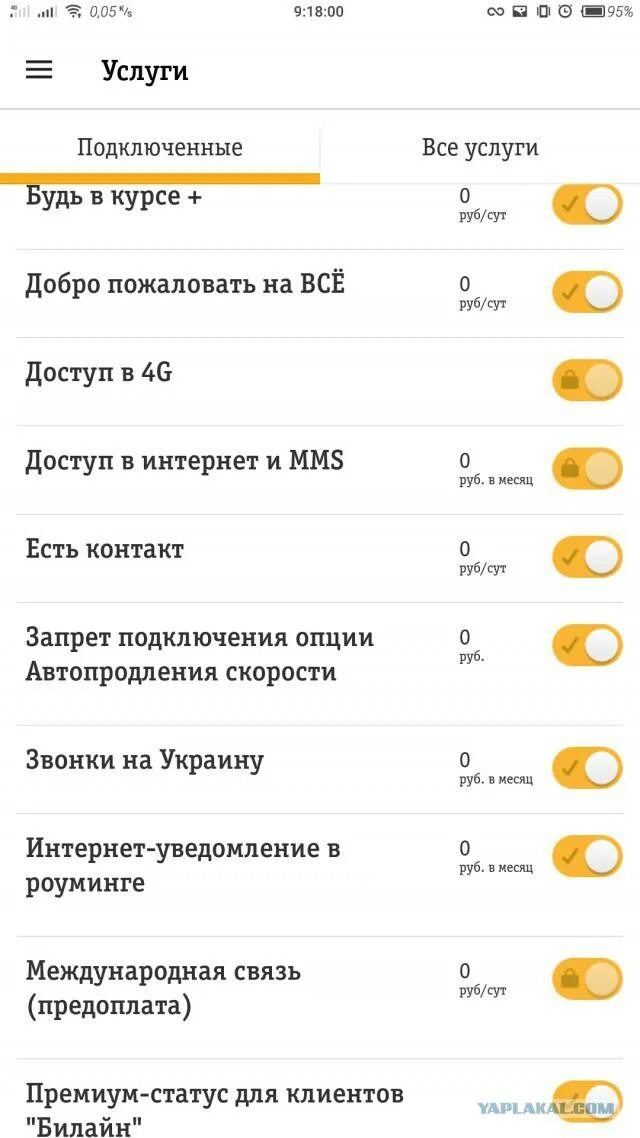Switch off the Есть контакт service
The width and height of the screenshot is (640, 1138).
coord(587,557)
